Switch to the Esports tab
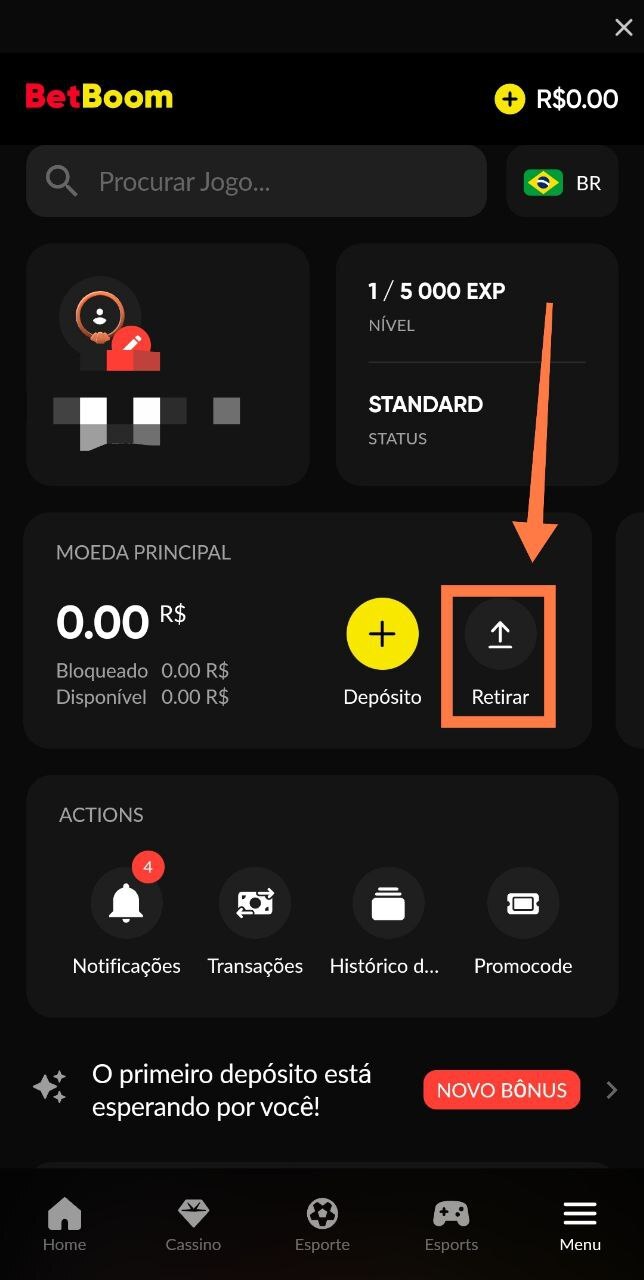 pos(451,1225)
